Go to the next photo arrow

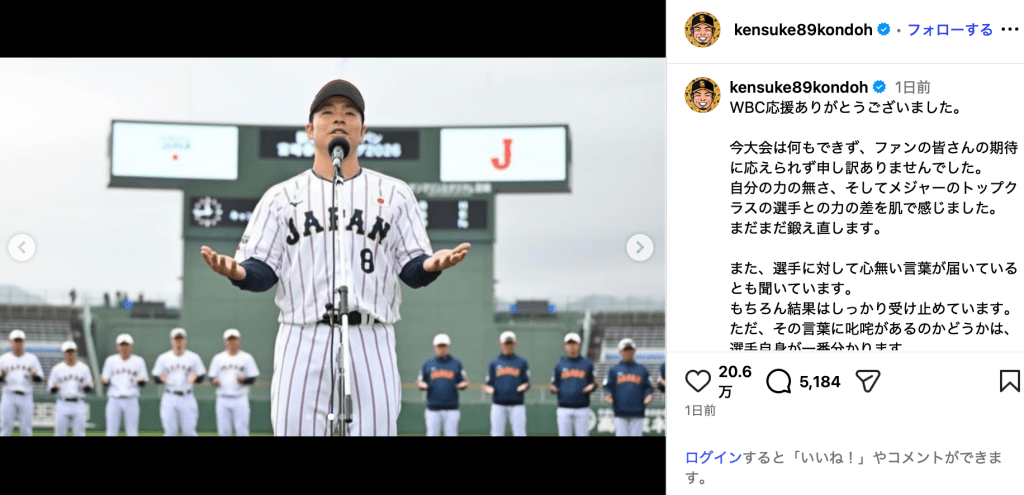point(640,247)
